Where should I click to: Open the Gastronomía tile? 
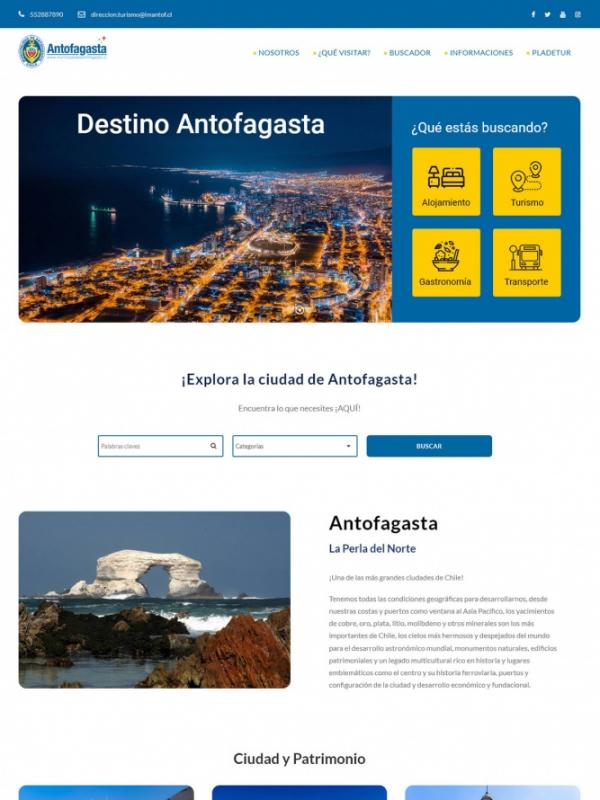pos(446,262)
